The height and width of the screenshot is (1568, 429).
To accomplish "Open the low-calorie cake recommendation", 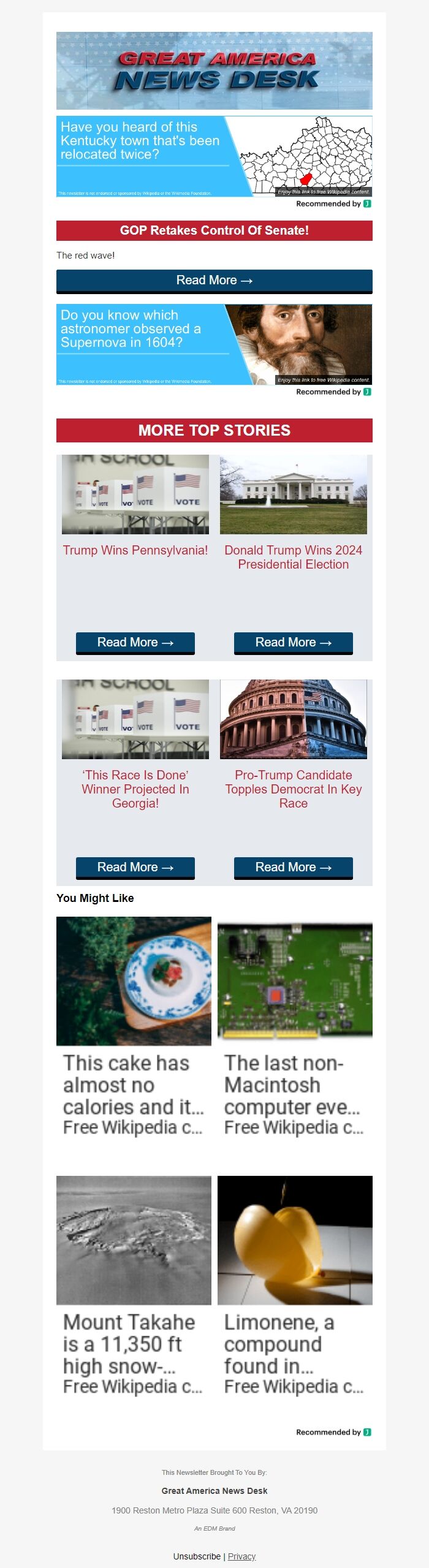I will (x=134, y=1026).
